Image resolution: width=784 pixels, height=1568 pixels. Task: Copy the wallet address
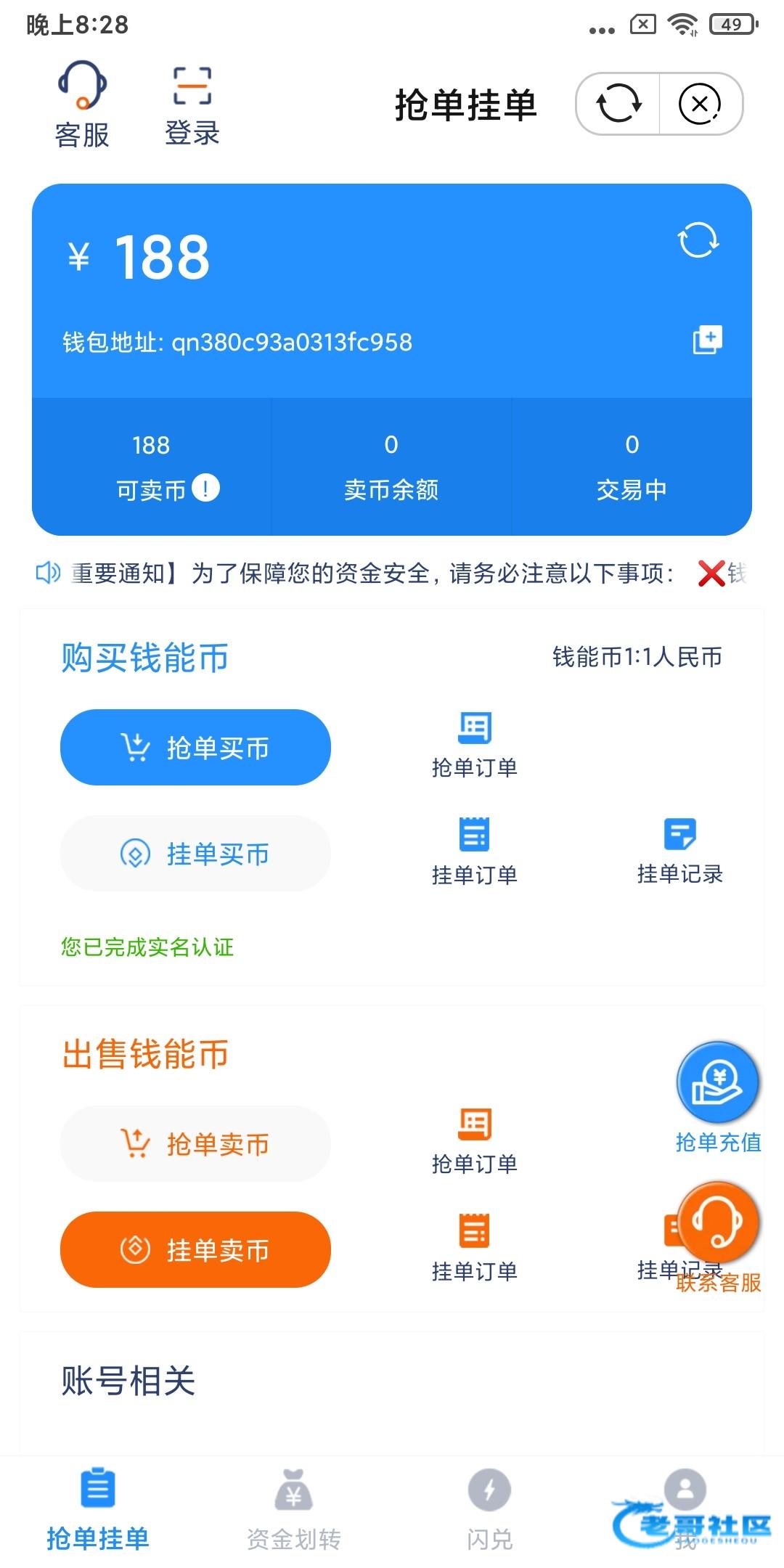click(707, 340)
